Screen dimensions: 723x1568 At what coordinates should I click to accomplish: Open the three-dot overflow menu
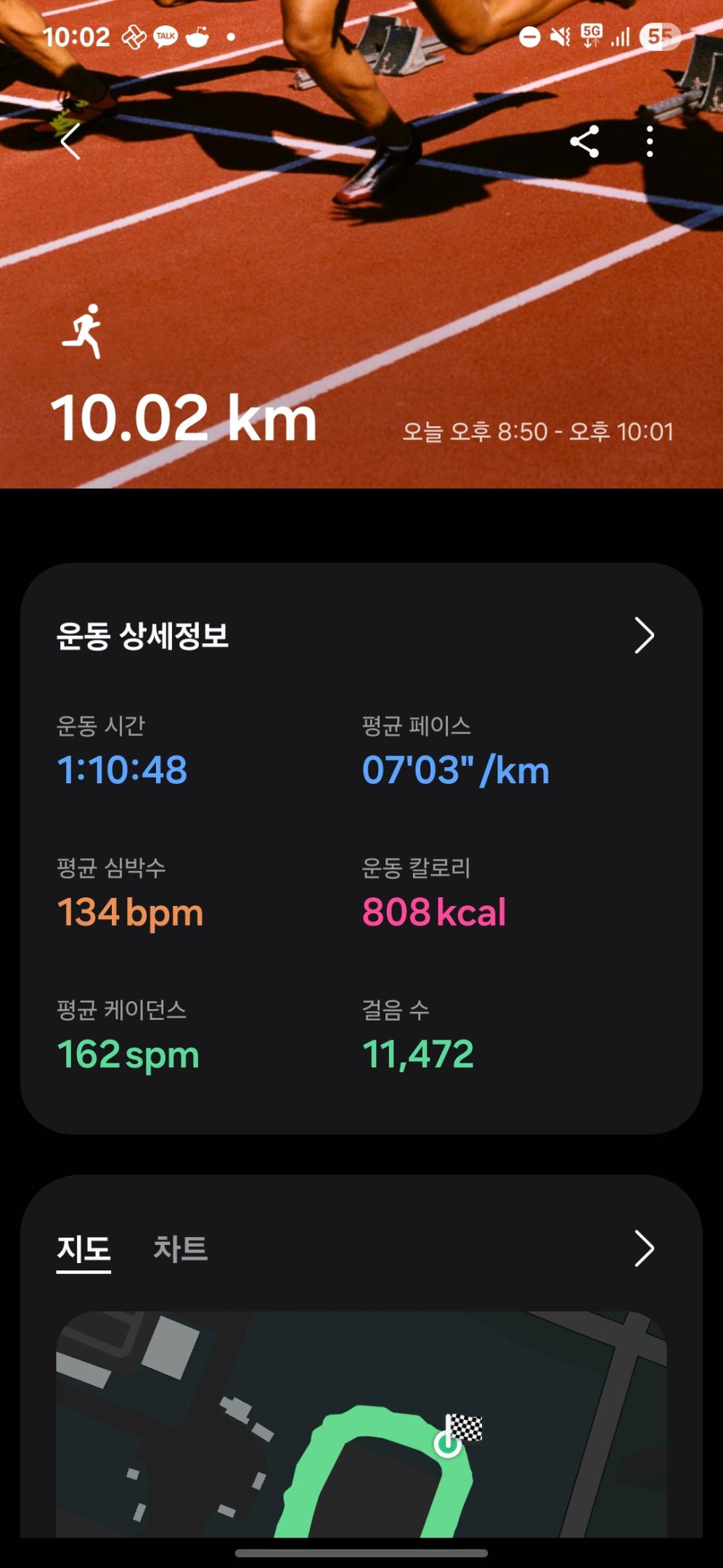tap(650, 142)
